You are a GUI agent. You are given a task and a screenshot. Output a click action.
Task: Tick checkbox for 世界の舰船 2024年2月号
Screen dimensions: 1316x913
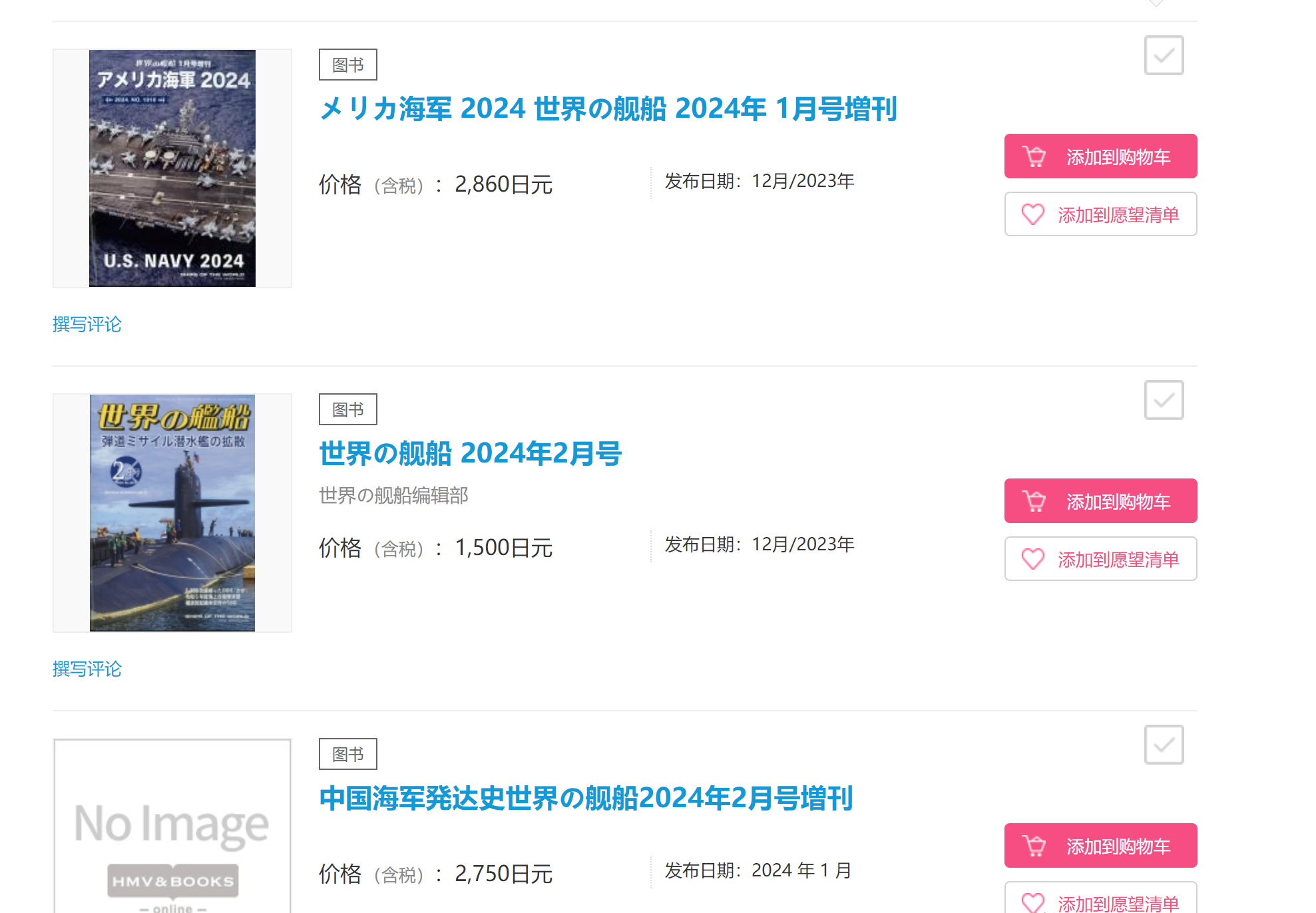(1163, 400)
